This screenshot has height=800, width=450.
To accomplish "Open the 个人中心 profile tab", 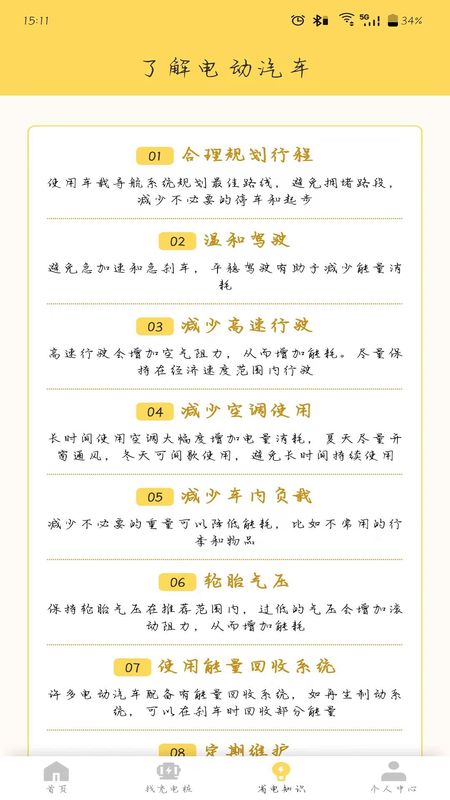I will click(393, 777).
